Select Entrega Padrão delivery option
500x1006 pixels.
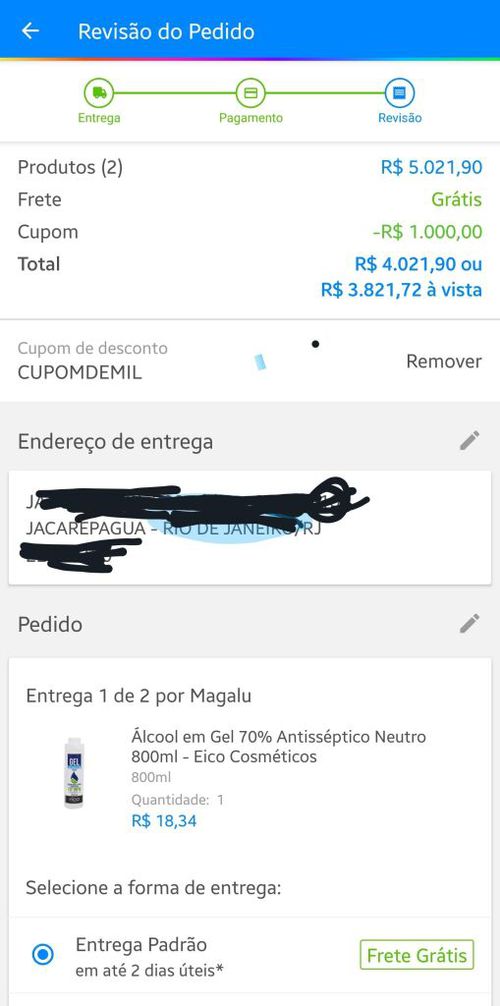pos(43,955)
